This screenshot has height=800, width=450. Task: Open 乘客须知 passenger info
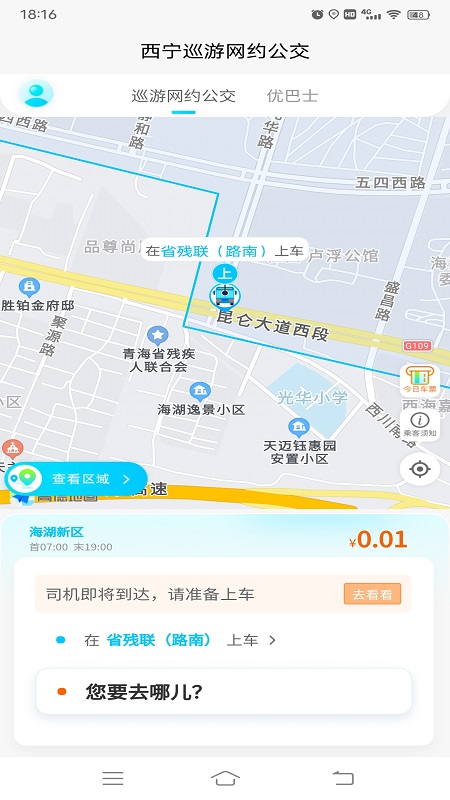click(x=420, y=424)
